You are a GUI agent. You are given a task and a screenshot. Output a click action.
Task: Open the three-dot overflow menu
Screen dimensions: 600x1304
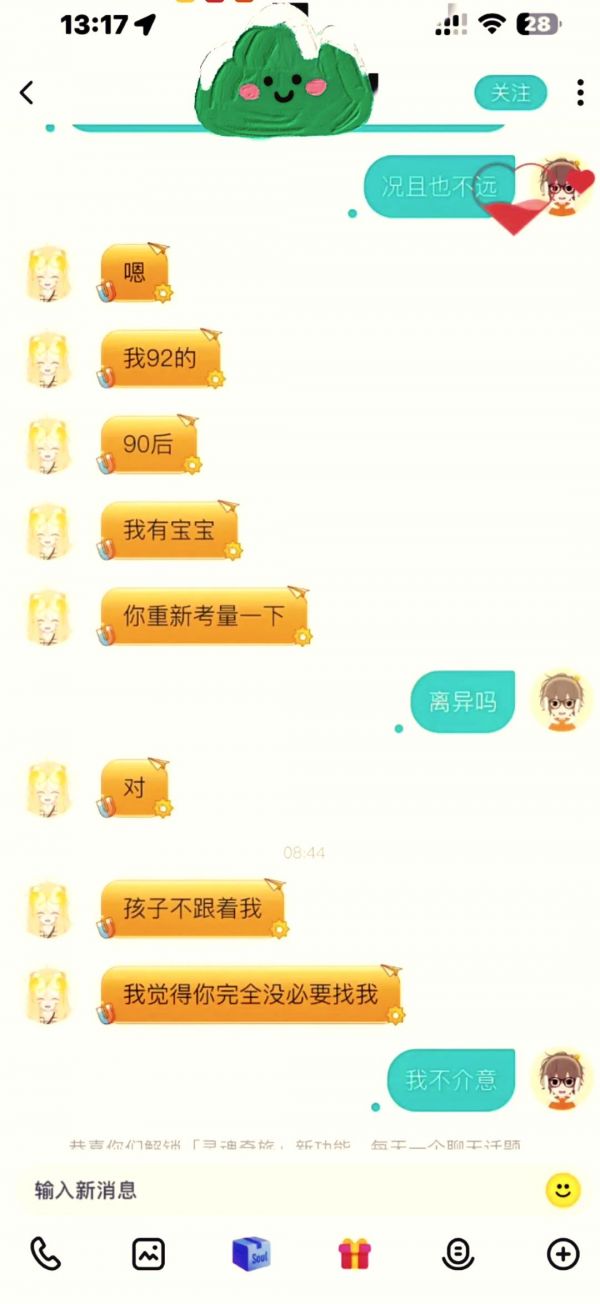coord(580,93)
